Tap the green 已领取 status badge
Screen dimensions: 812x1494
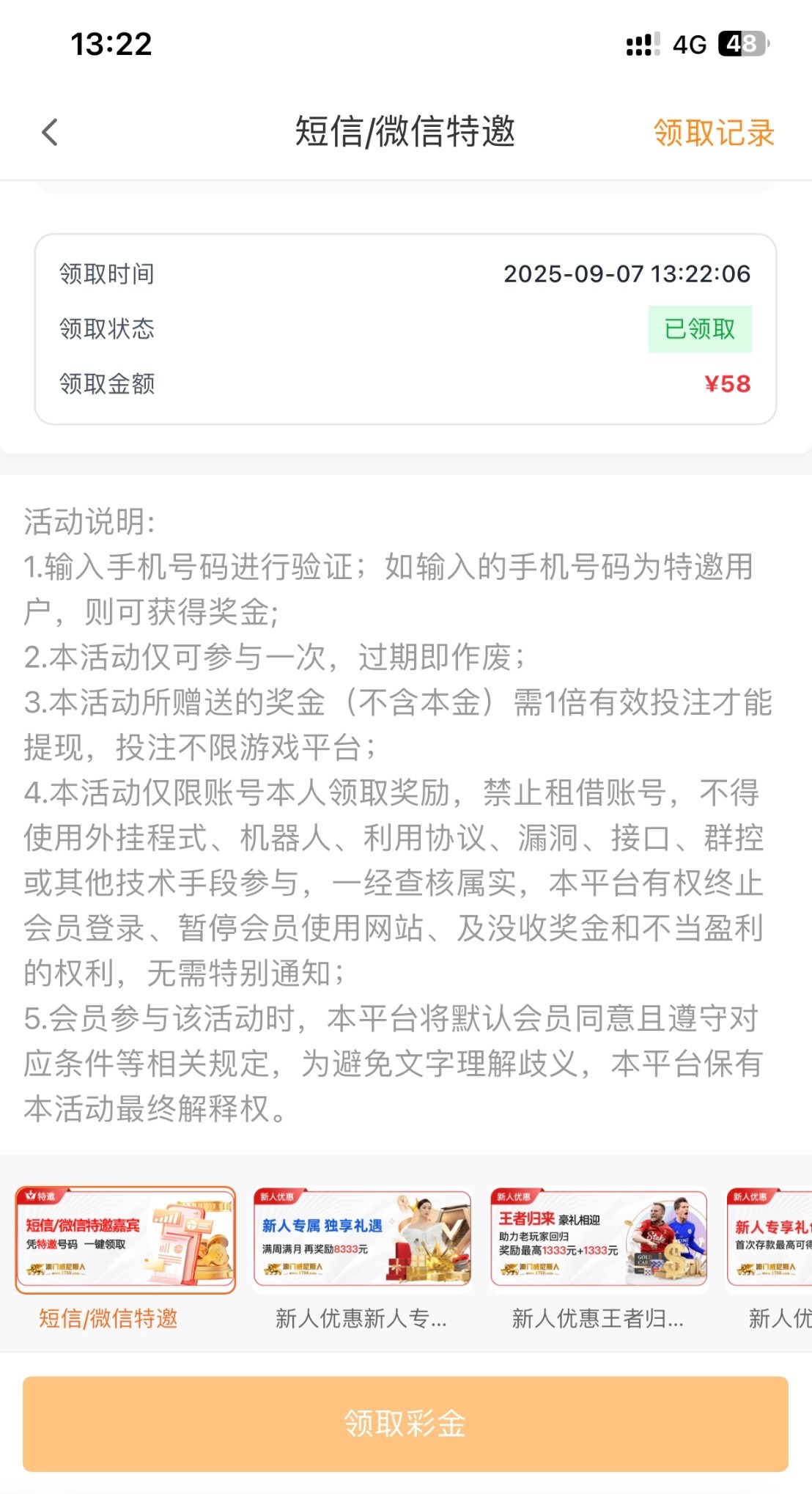[x=700, y=330]
